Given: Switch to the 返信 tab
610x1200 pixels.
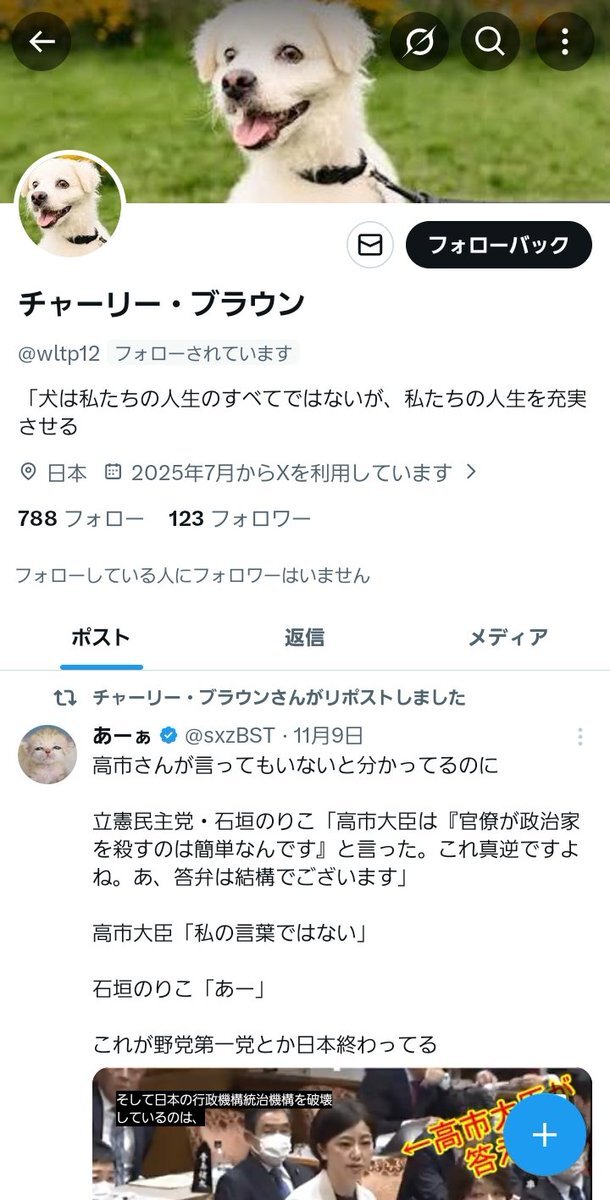Looking at the screenshot, I should (x=304, y=638).
